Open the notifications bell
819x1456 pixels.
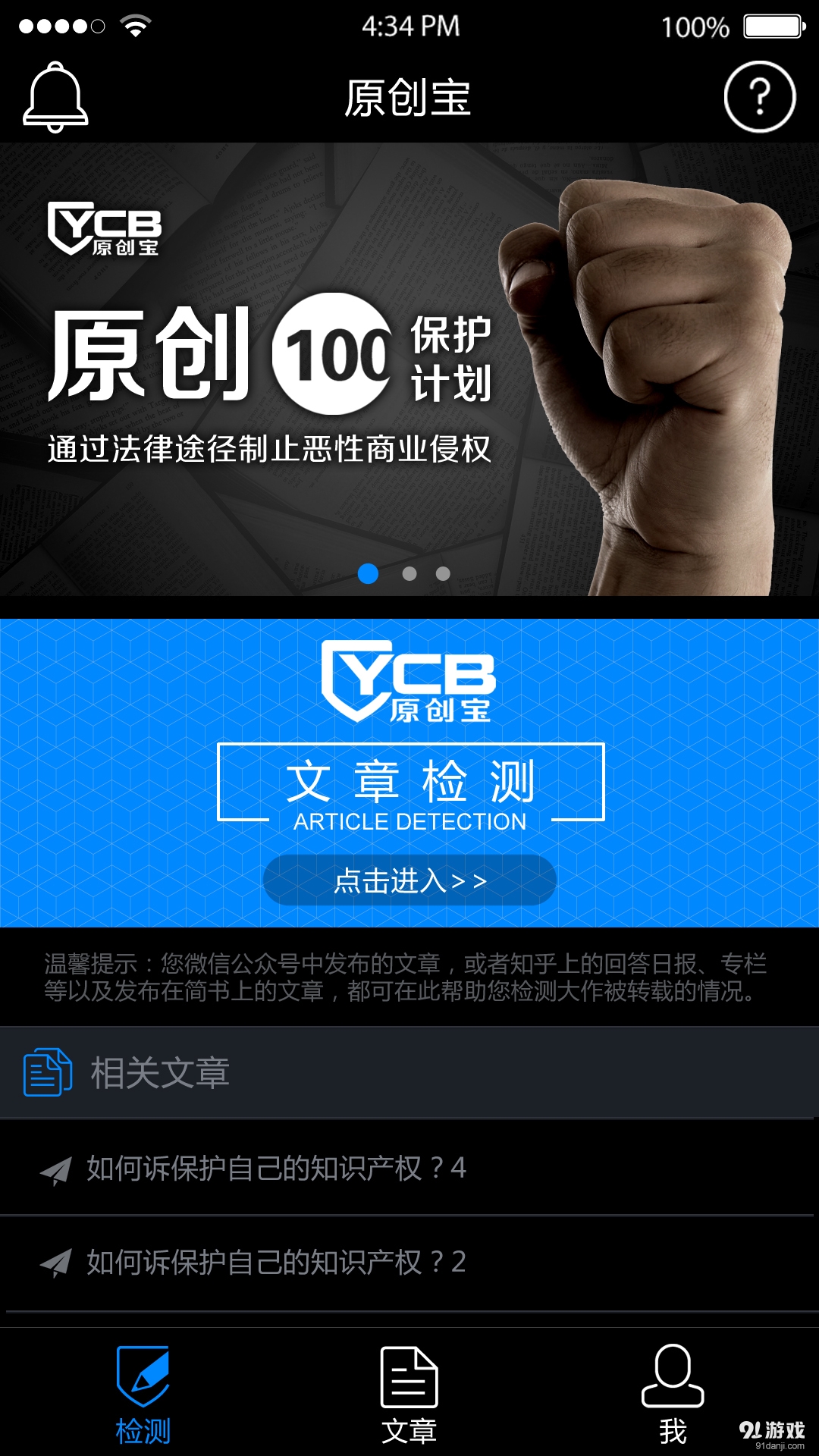click(55, 97)
